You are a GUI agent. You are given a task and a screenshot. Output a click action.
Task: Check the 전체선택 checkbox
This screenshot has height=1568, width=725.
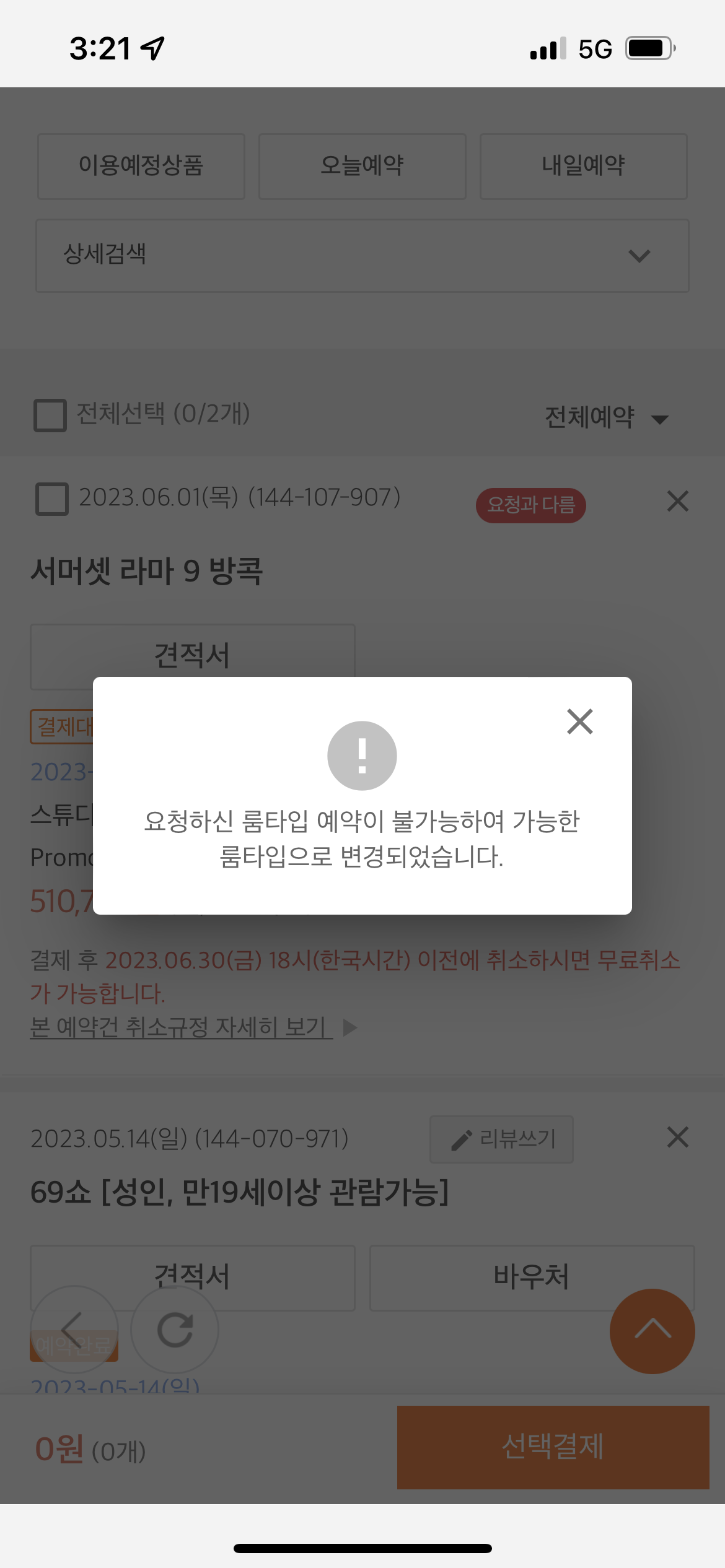[50, 415]
